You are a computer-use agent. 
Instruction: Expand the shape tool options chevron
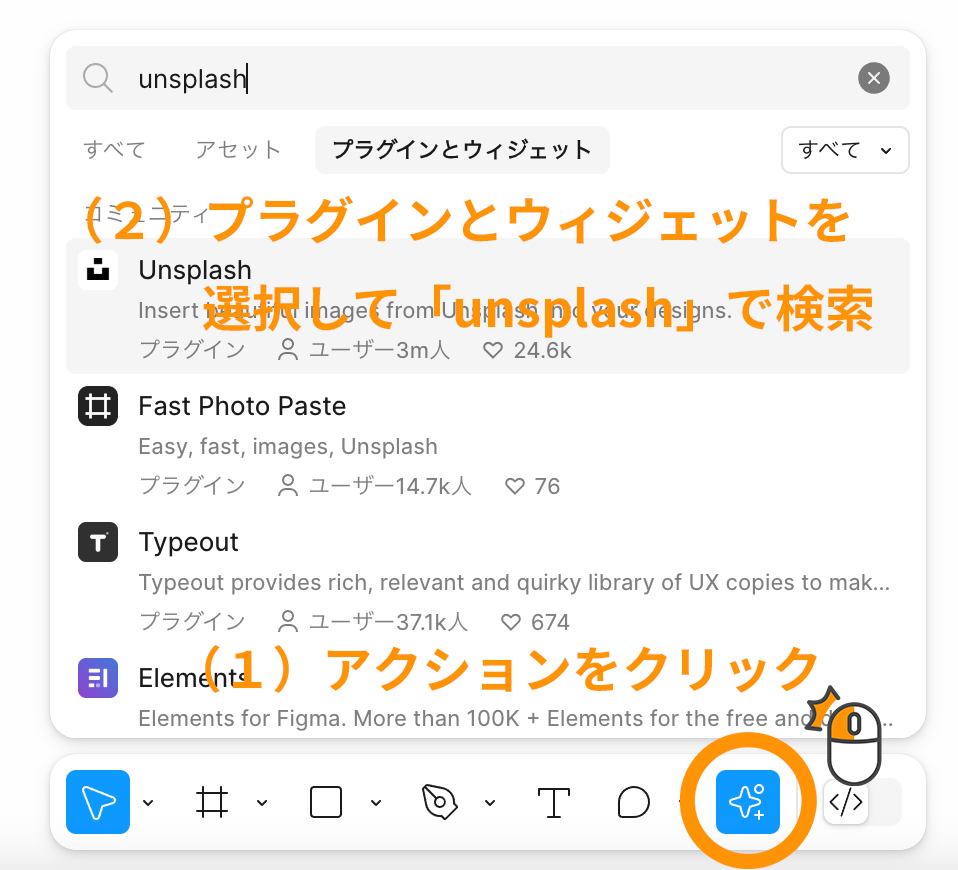pos(376,803)
